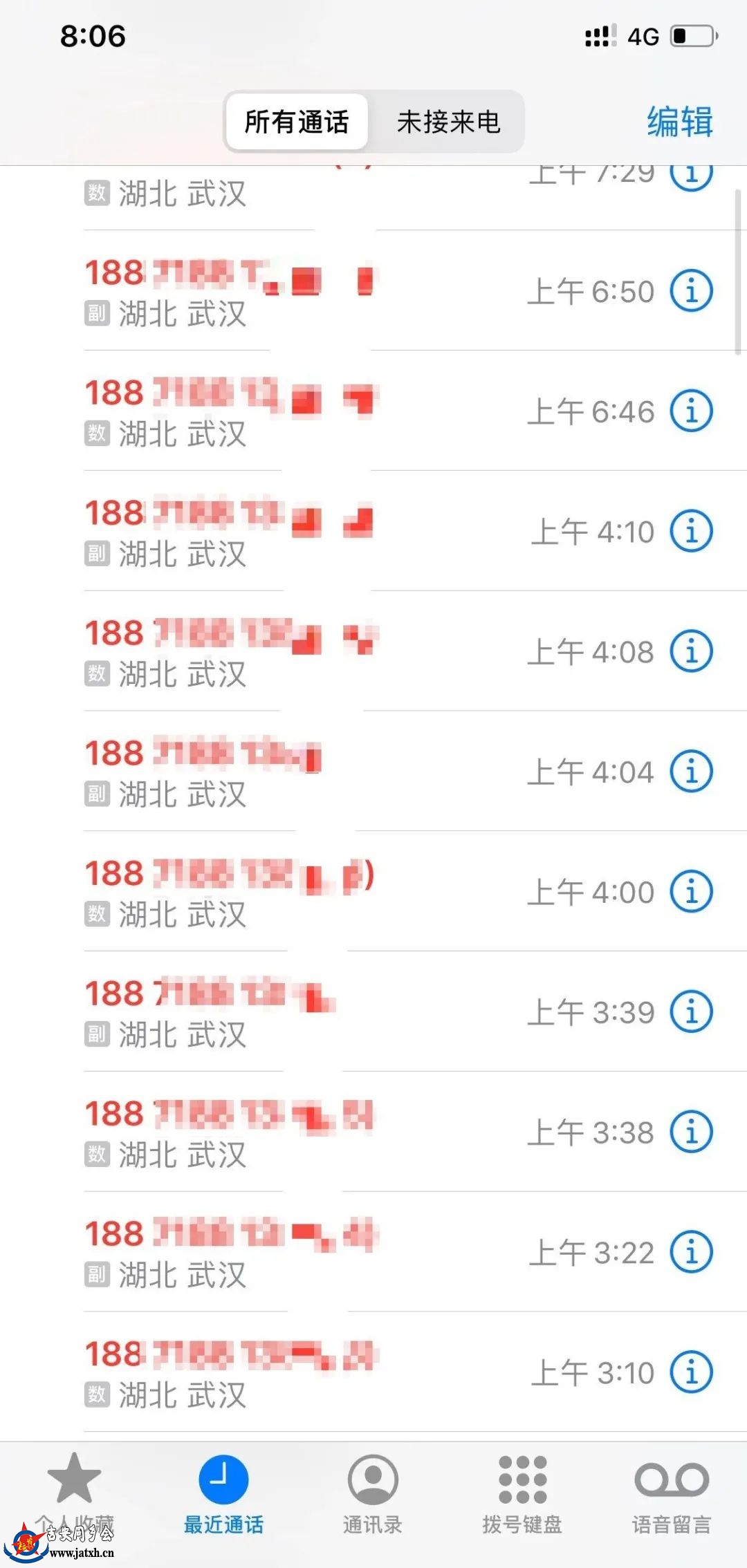747x1568 pixels.
Task: View details of the 上午4:10 call
Action: (691, 531)
